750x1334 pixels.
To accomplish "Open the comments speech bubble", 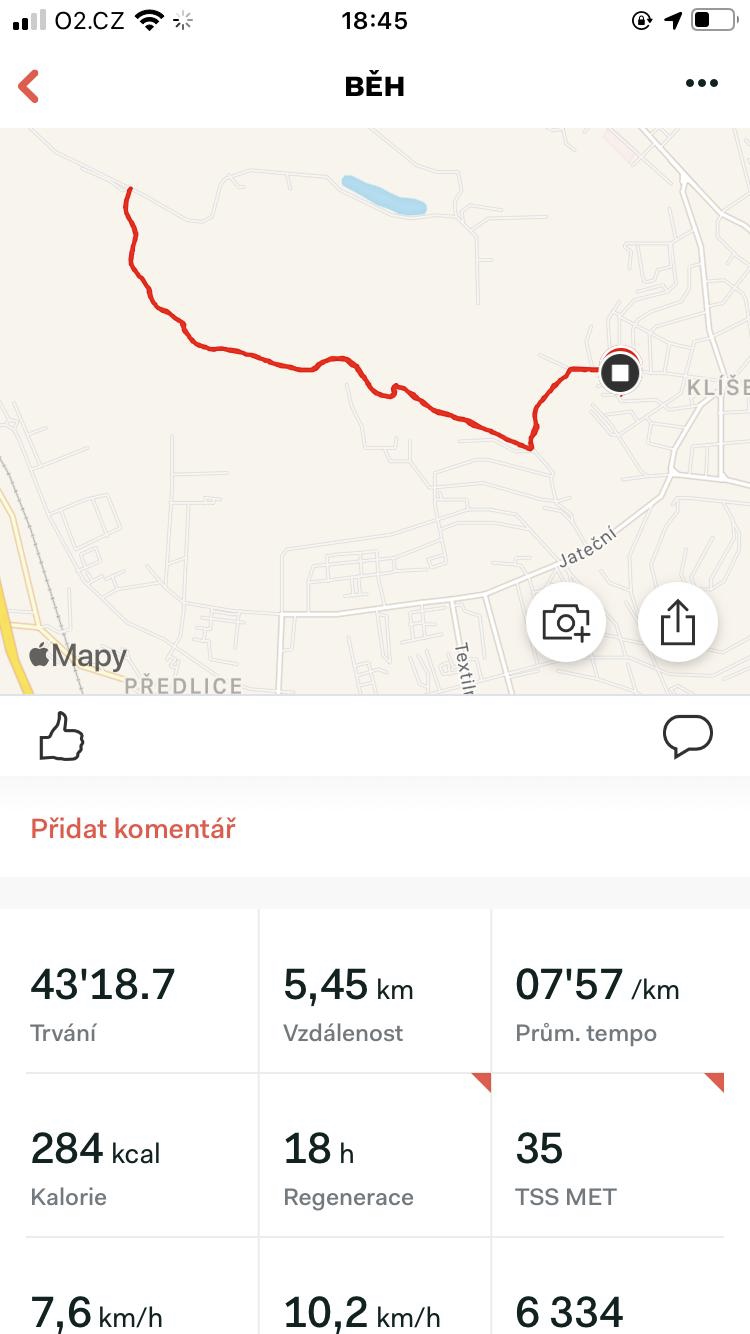I will [688, 737].
